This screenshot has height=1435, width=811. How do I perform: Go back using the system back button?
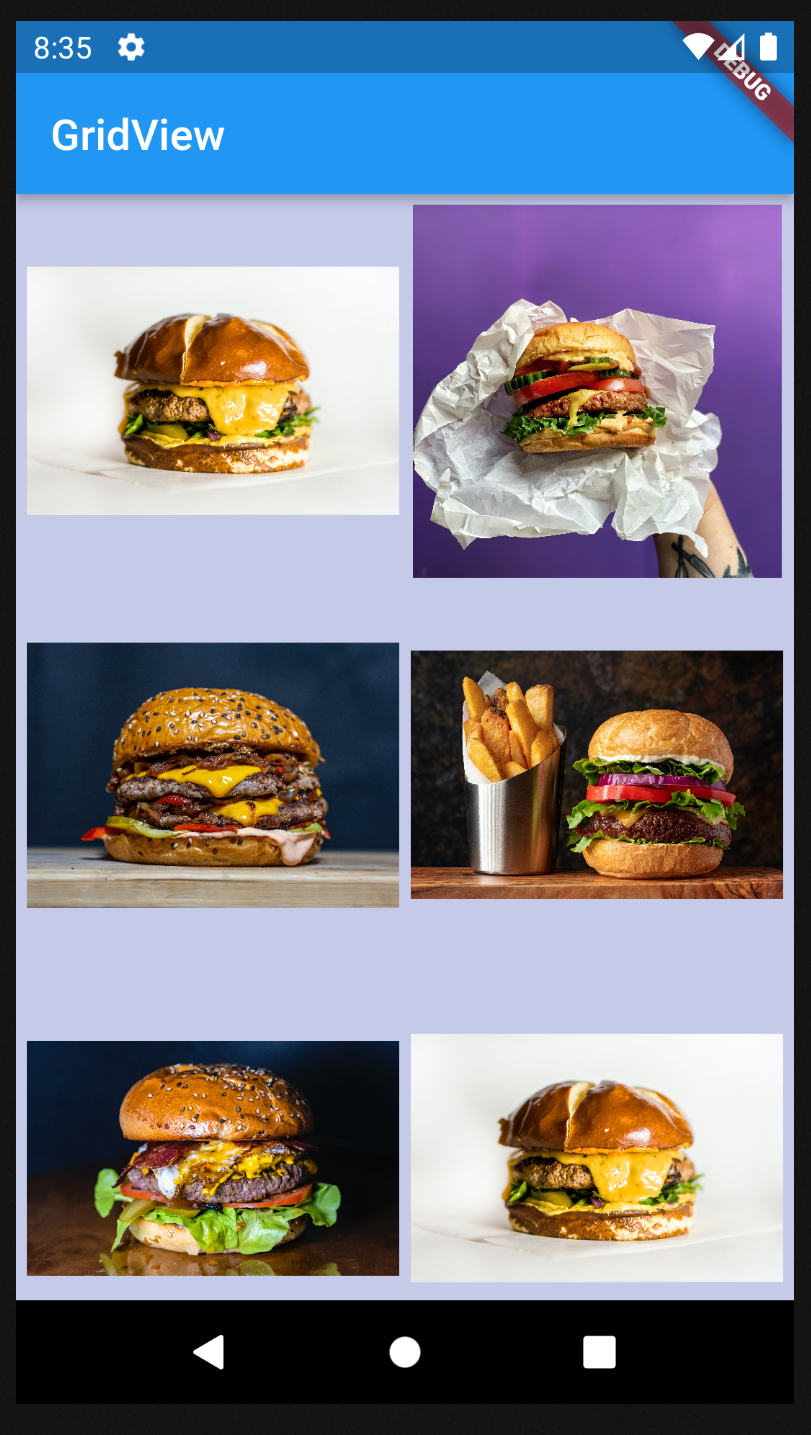point(209,1352)
